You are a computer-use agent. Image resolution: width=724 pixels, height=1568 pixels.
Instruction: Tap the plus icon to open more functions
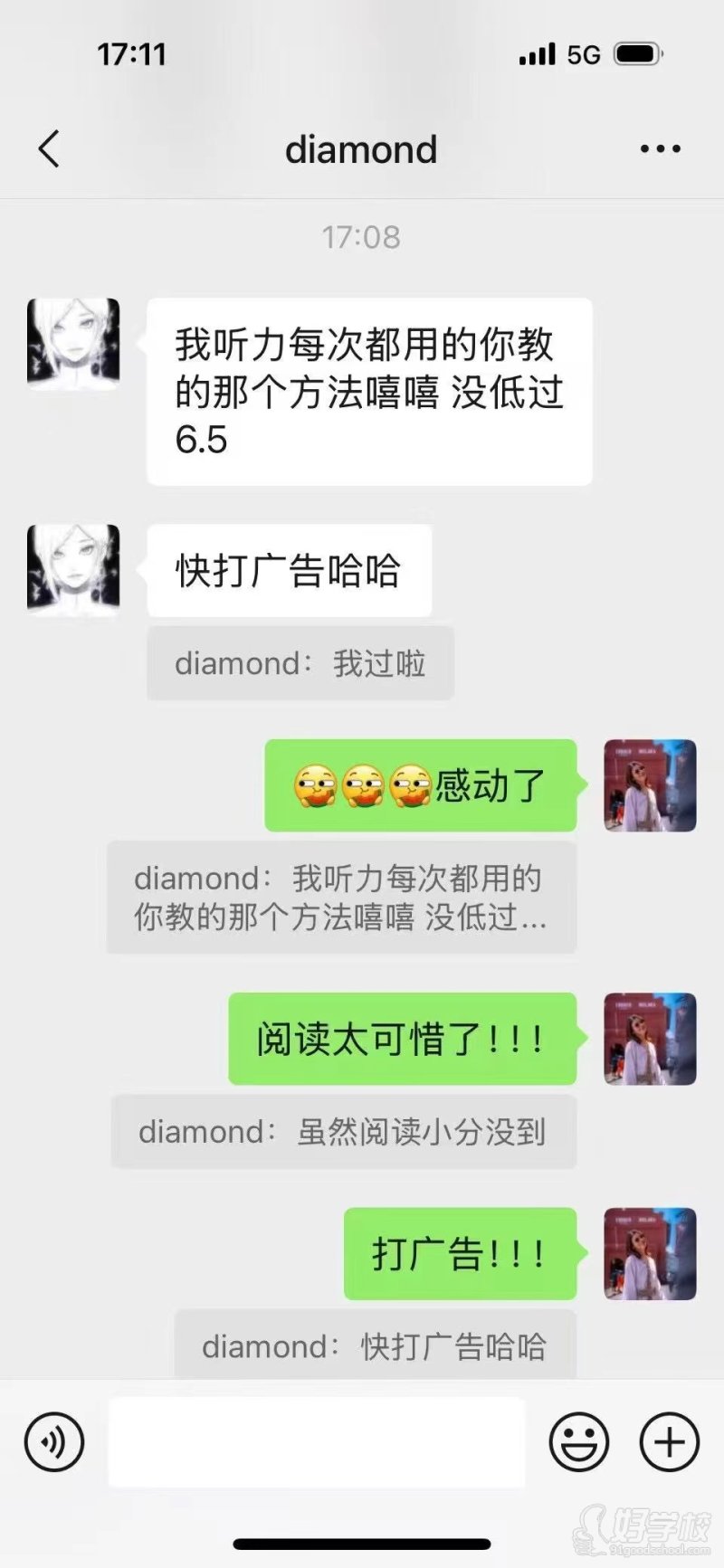(x=668, y=1442)
